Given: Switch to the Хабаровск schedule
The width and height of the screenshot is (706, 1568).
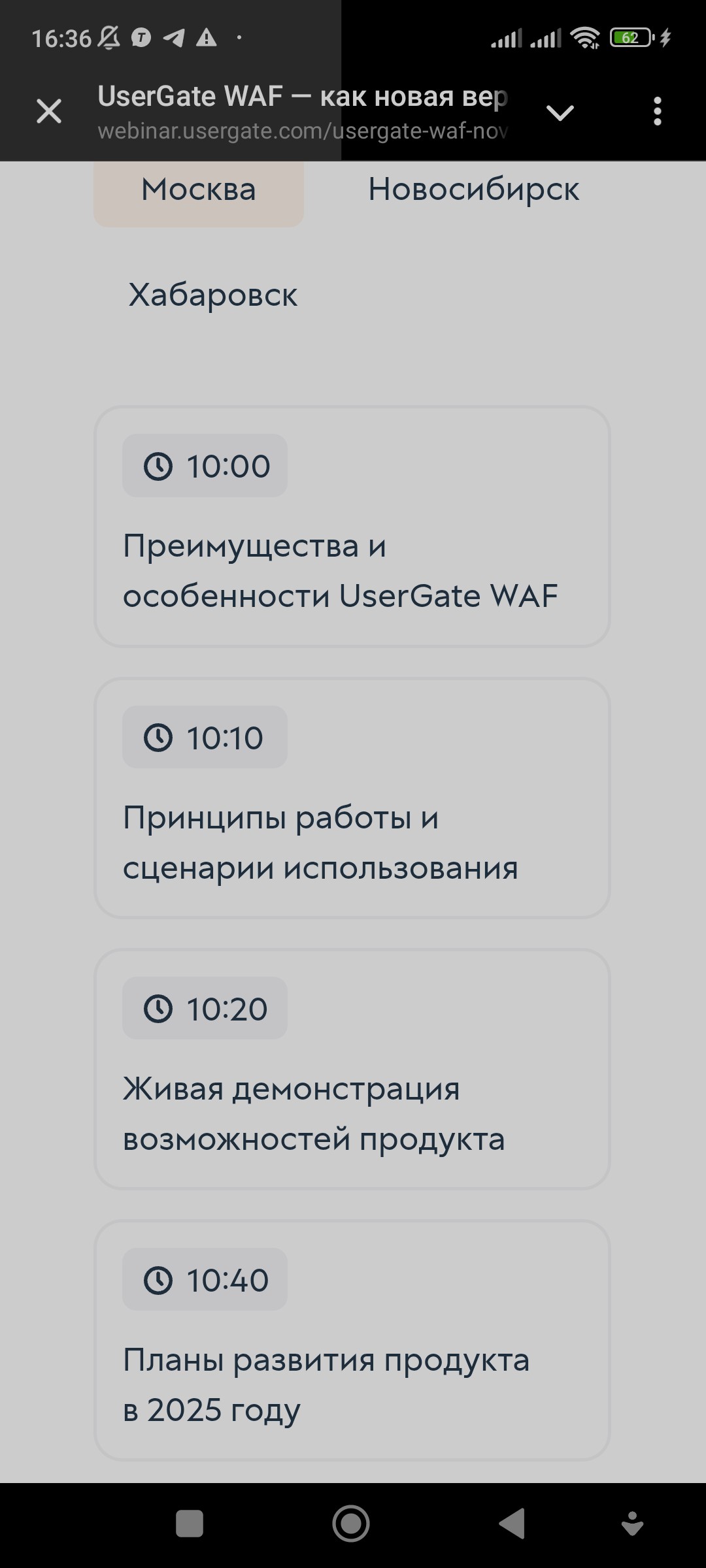Looking at the screenshot, I should pos(213,295).
